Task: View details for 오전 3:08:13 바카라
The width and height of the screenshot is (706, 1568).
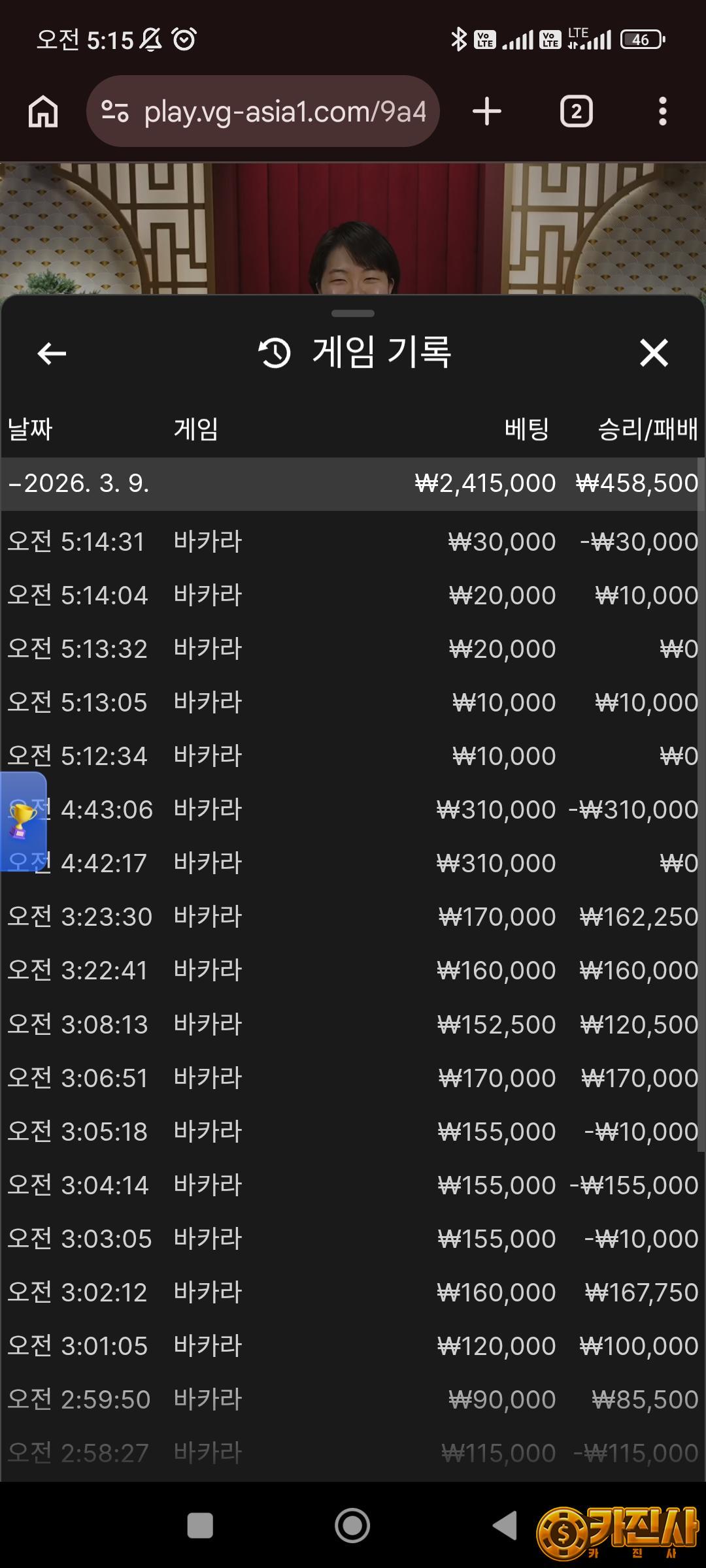Action: coord(353,1024)
